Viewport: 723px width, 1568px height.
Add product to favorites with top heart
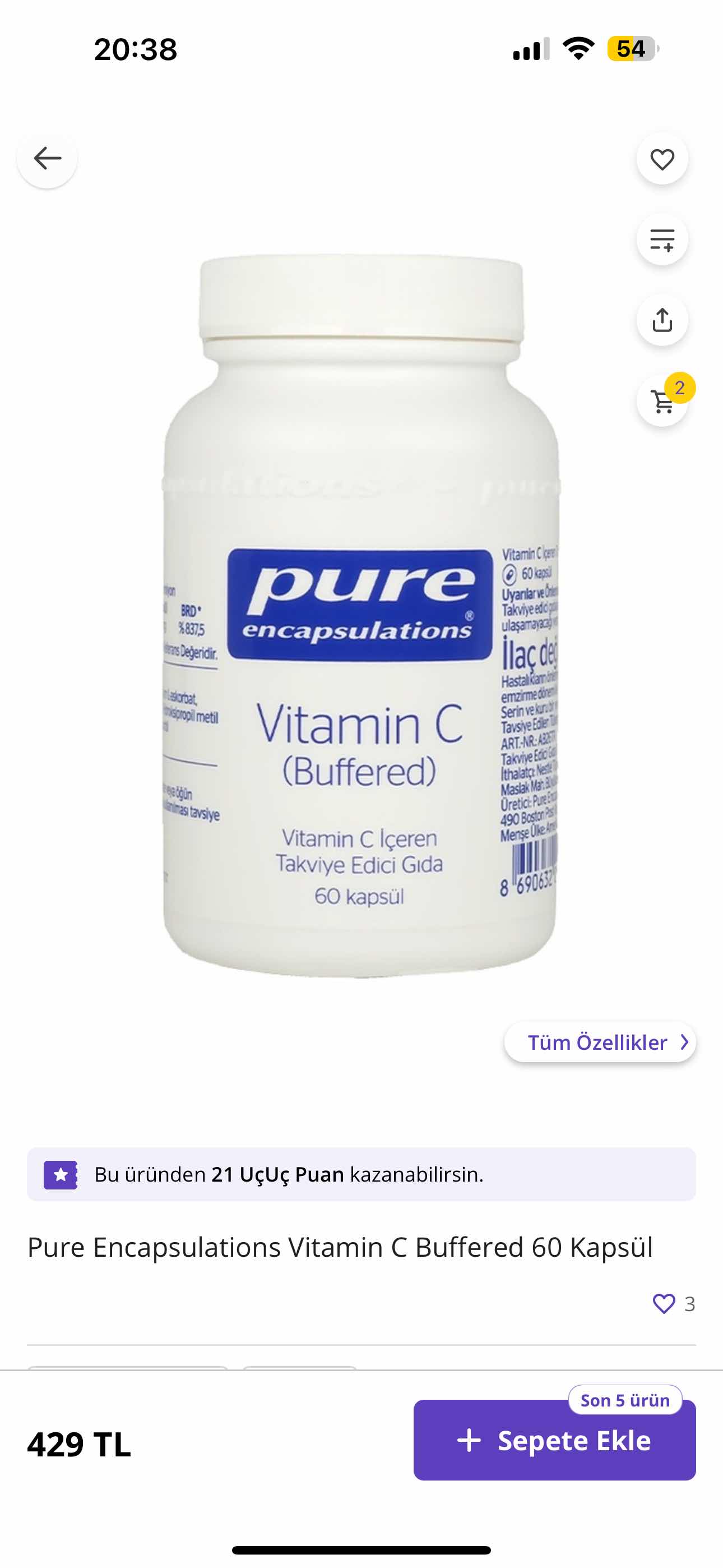click(x=662, y=159)
